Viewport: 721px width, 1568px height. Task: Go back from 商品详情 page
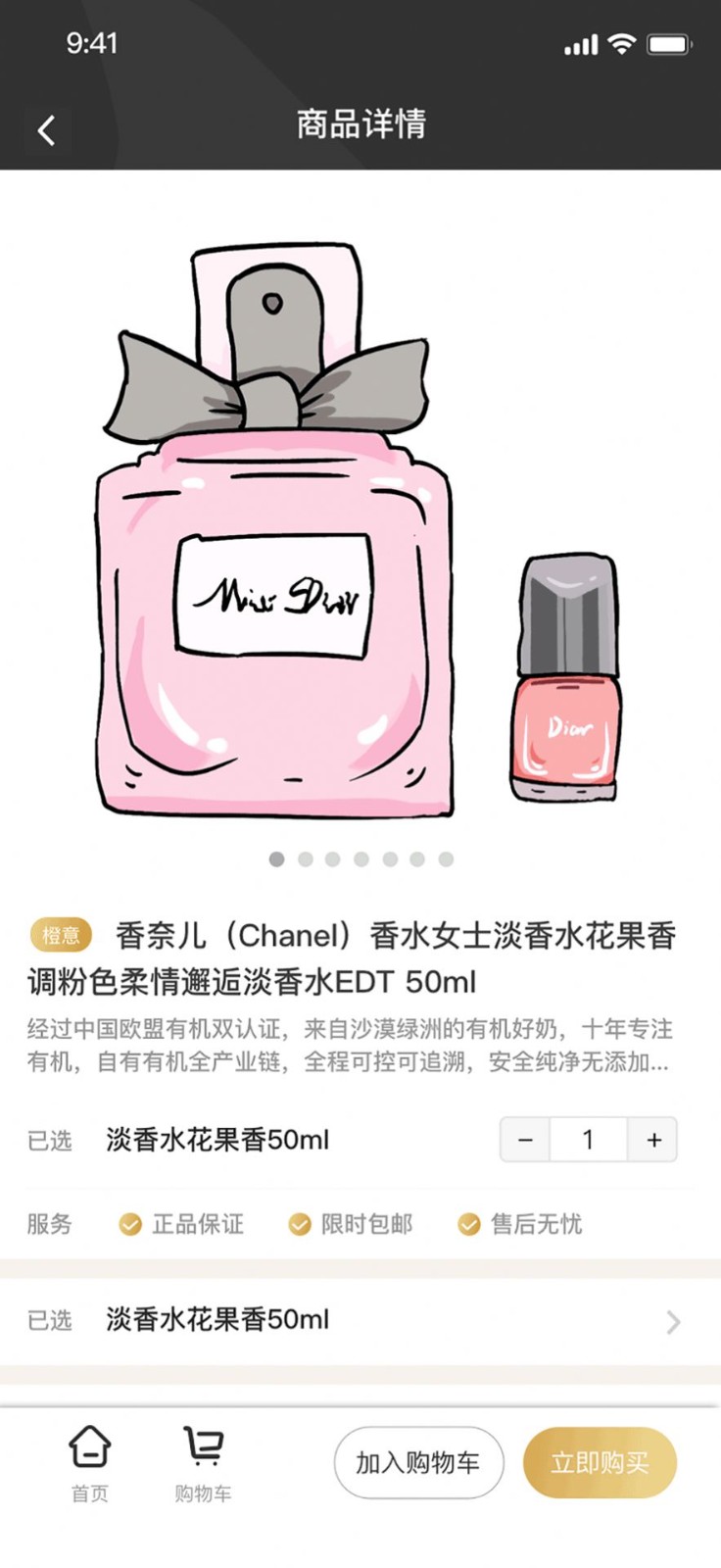coord(46,130)
